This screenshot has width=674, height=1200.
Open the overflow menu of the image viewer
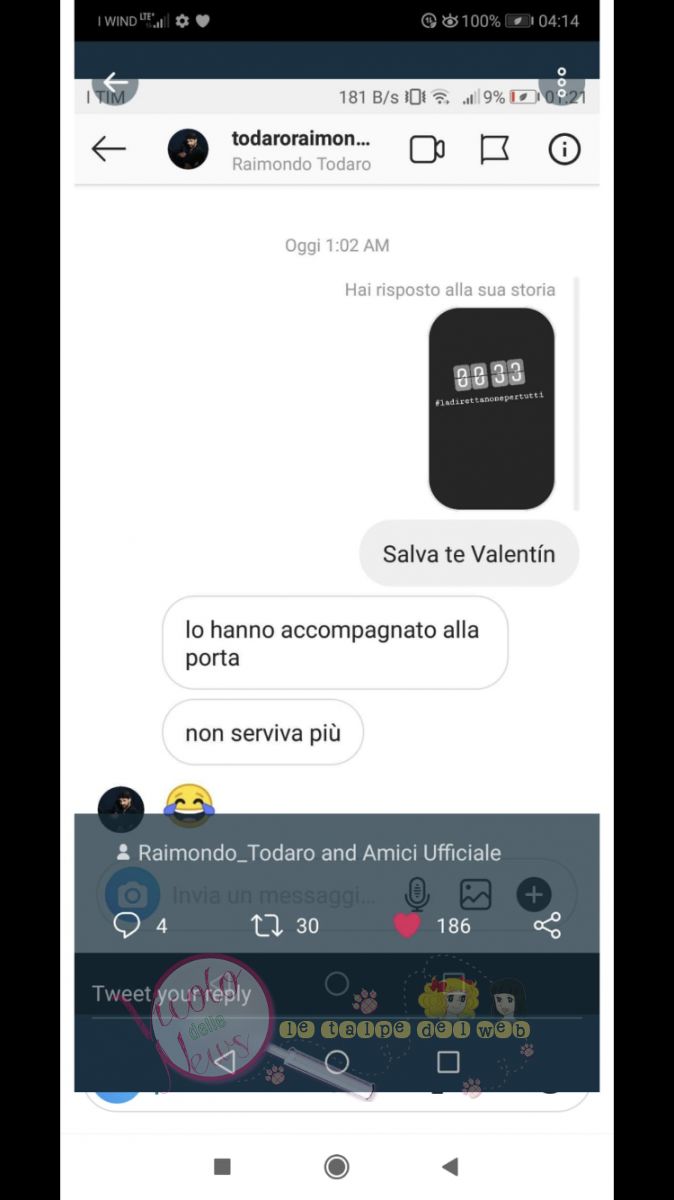[562, 82]
